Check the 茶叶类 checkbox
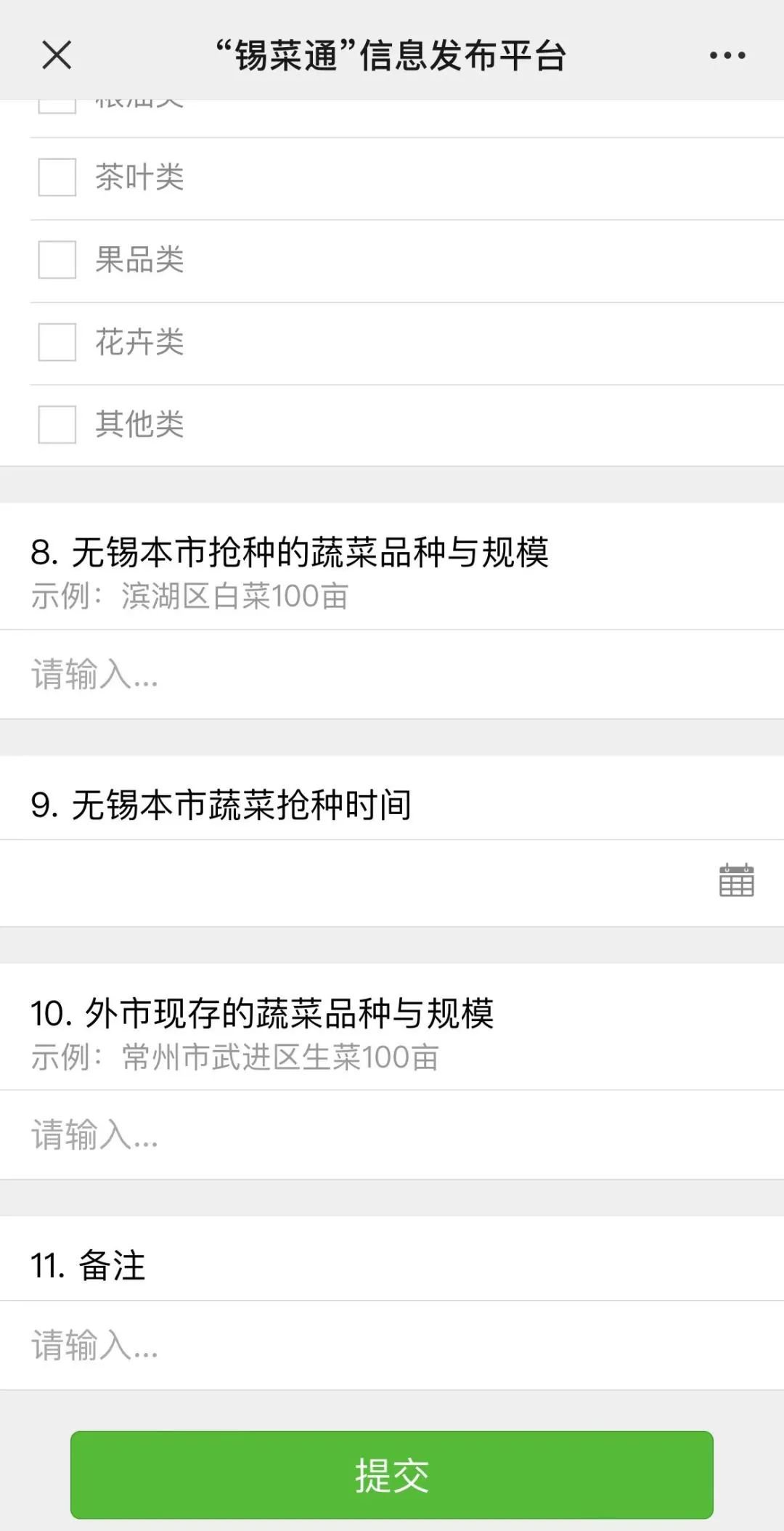The height and width of the screenshot is (1531, 784). pyautogui.click(x=57, y=177)
